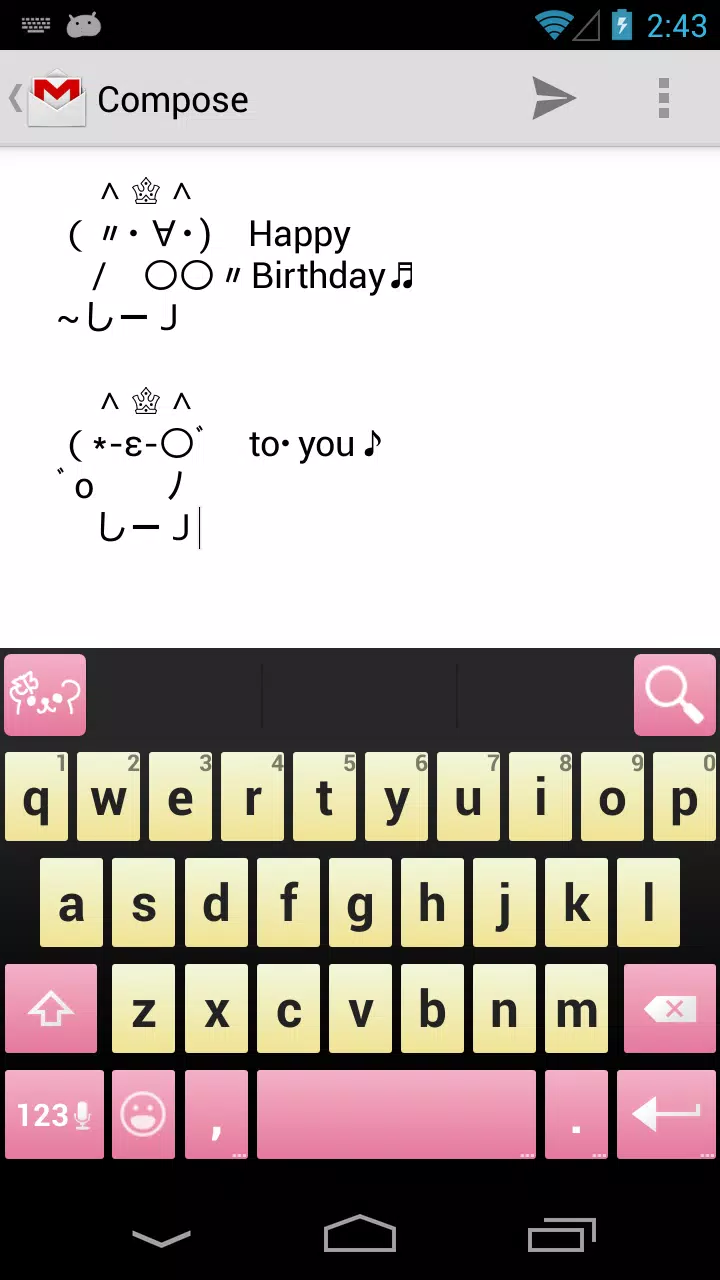The width and height of the screenshot is (720, 1280).
Task: Open the Recent apps button
Action: (561, 1235)
